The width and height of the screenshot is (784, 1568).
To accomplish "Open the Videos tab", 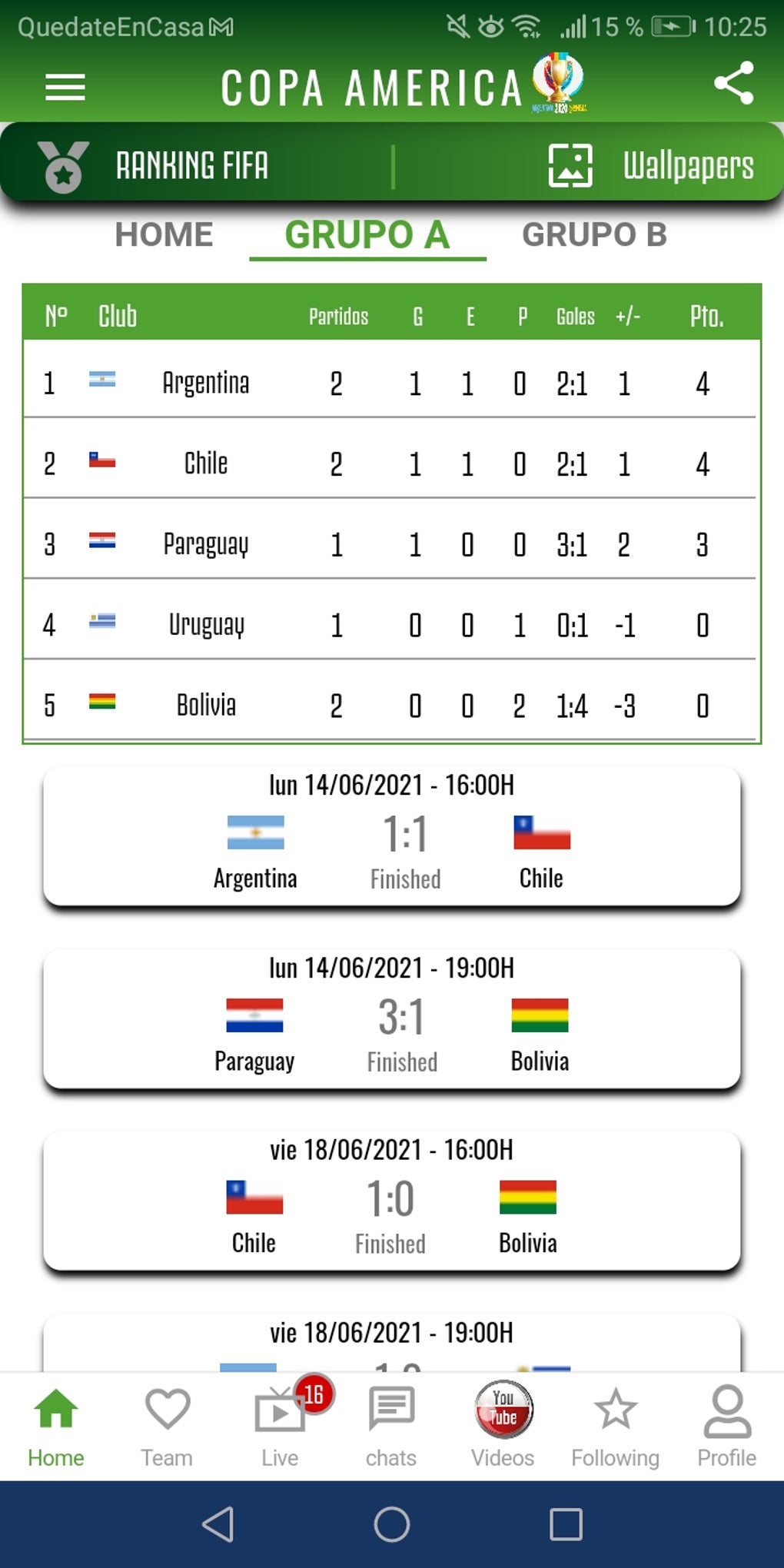I will tap(503, 1426).
